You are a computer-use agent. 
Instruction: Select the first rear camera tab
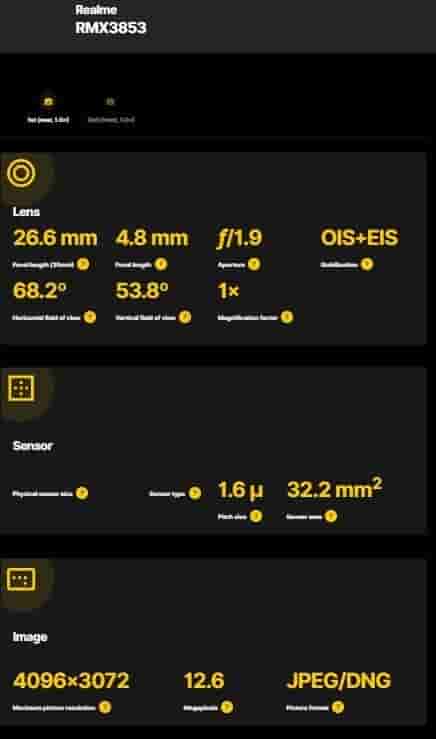coord(48,110)
